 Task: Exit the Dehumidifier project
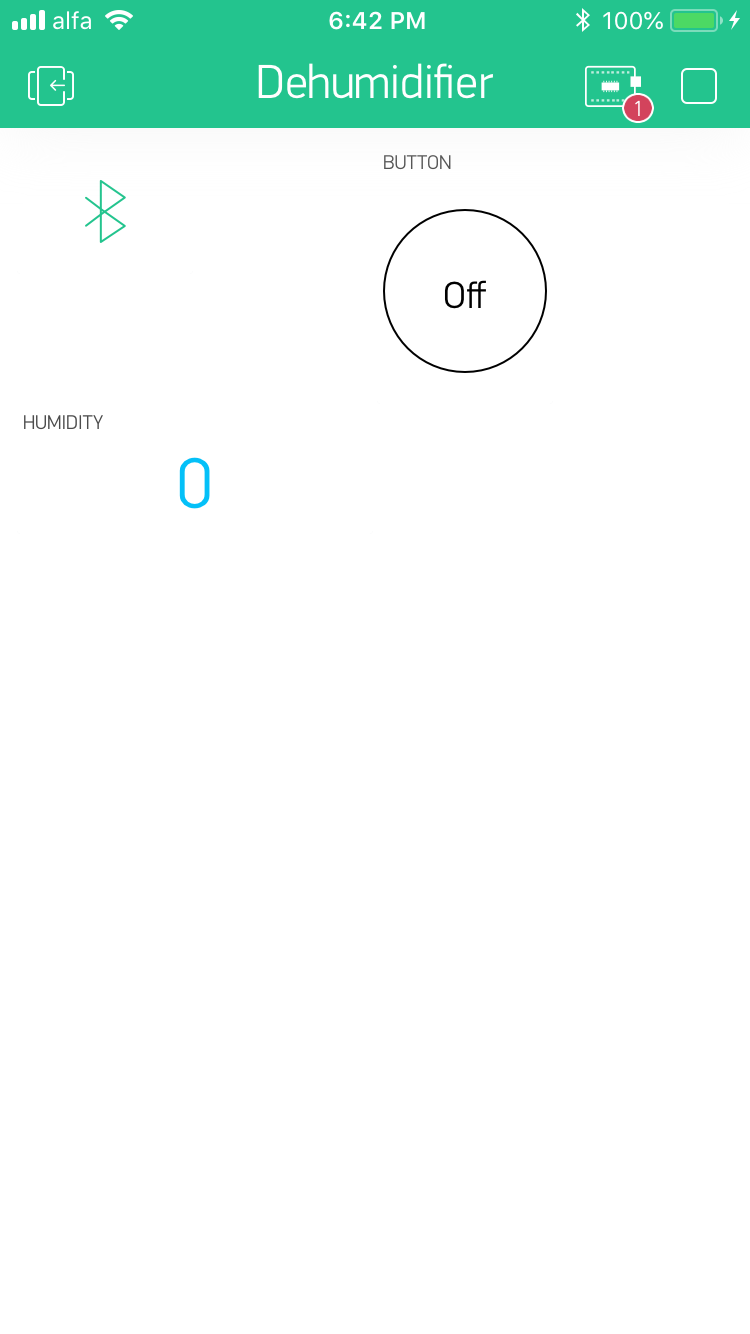[51, 86]
